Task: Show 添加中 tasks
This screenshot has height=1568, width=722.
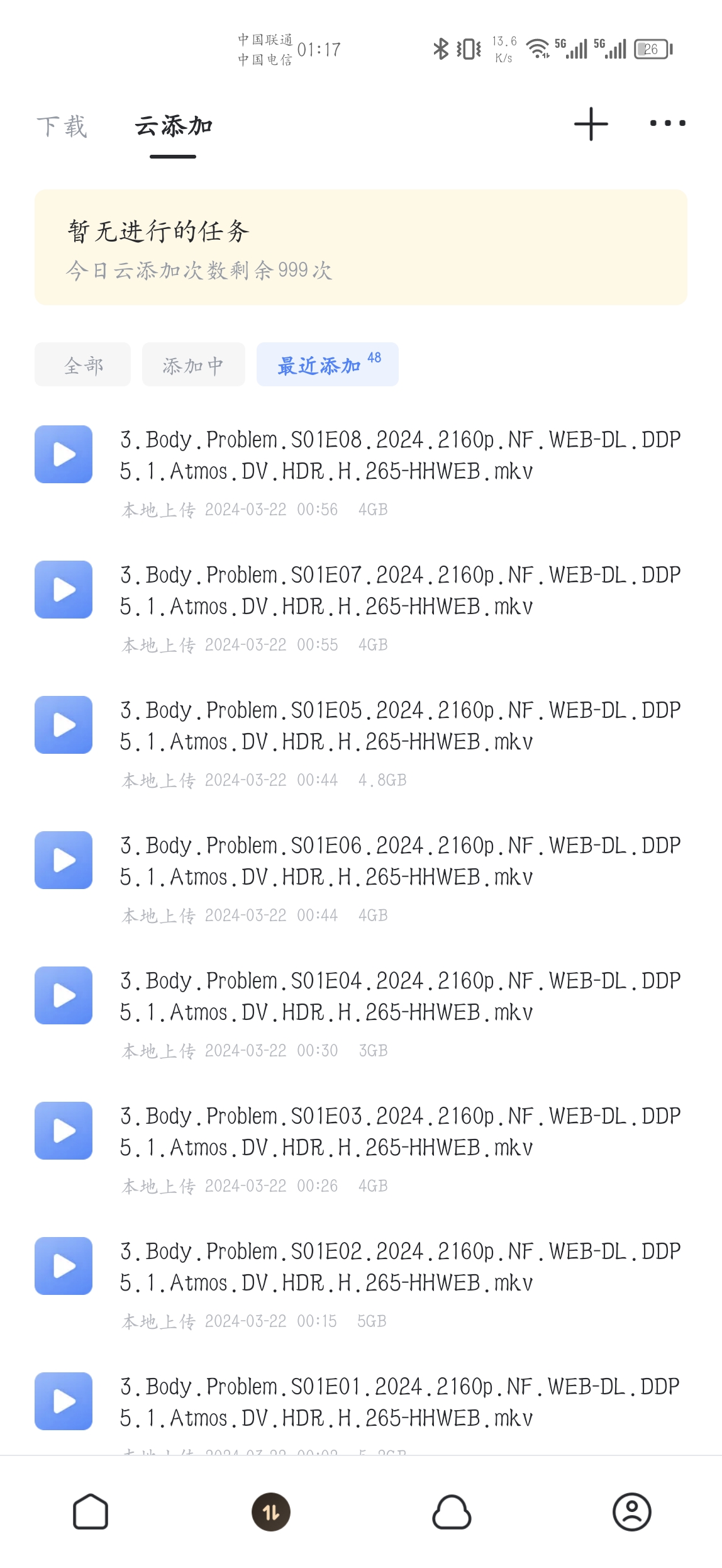Action: tap(193, 365)
